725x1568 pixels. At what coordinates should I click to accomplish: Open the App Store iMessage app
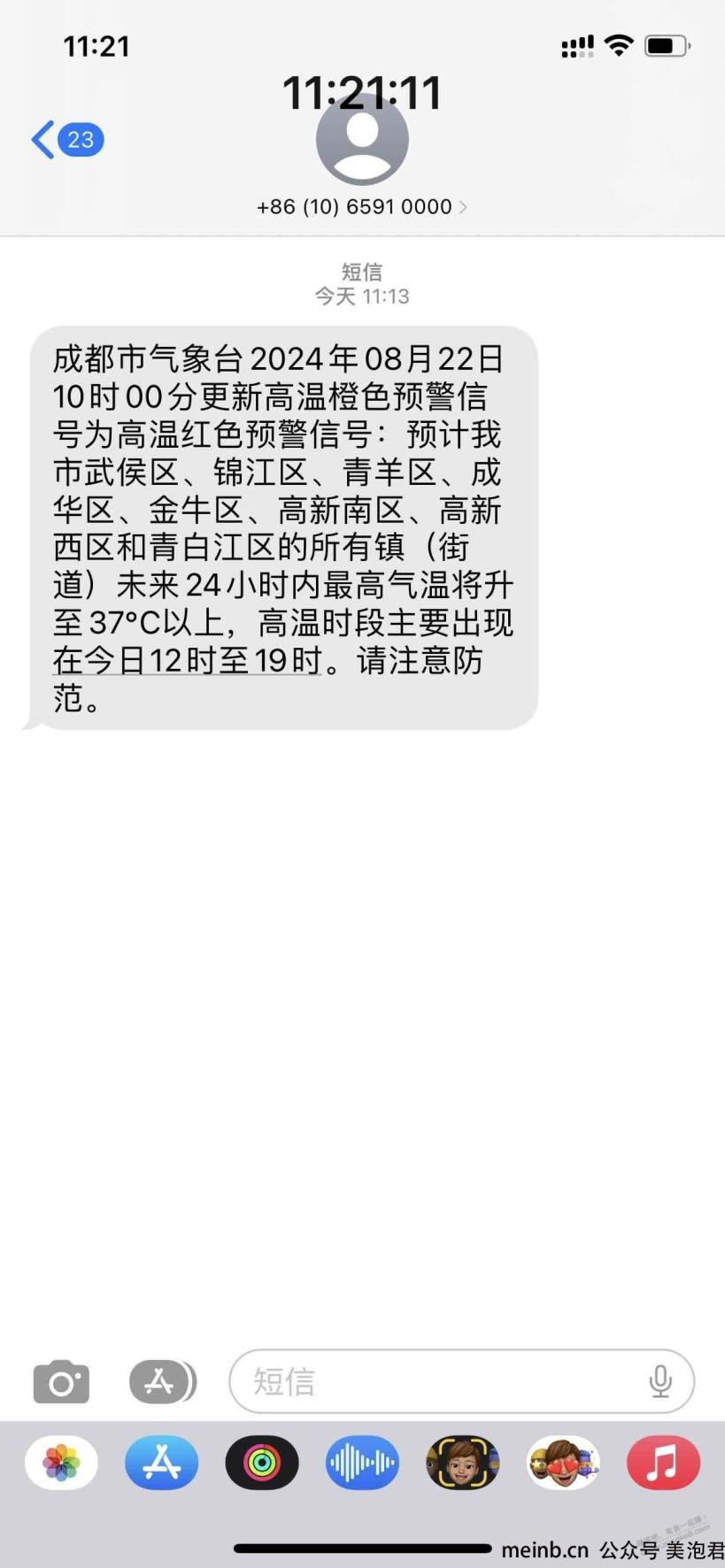[161, 1463]
